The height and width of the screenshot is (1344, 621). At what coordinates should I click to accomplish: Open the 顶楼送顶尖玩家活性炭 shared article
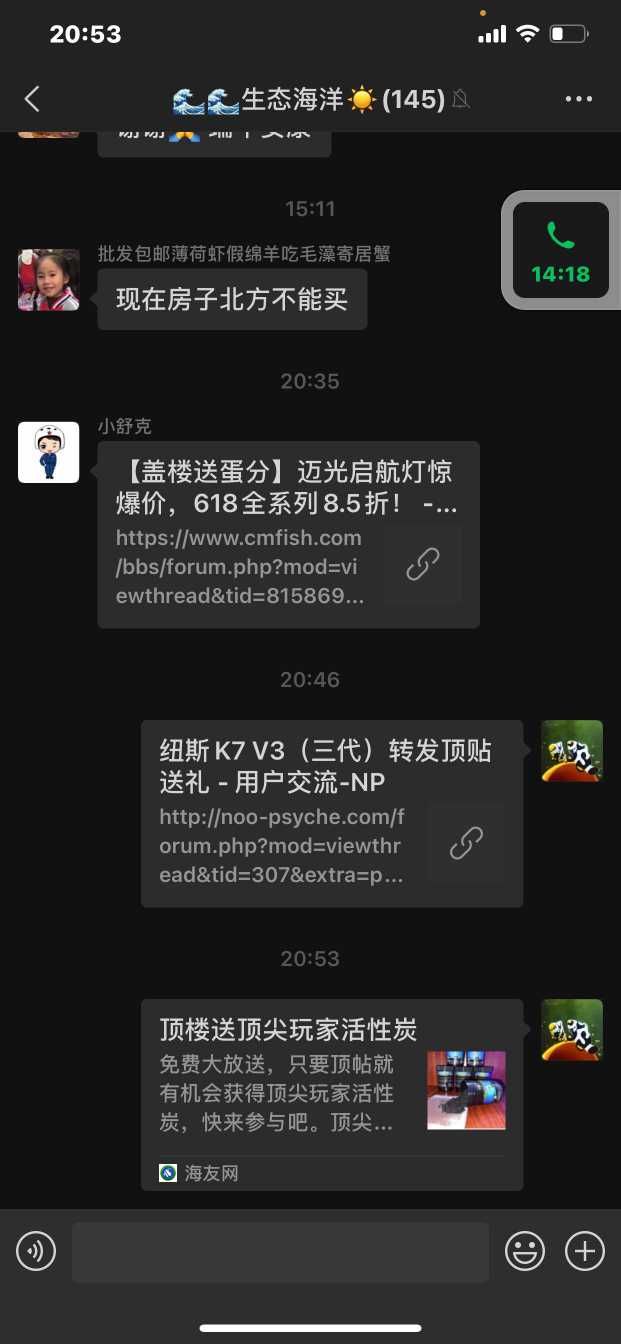pyautogui.click(x=331, y=1093)
